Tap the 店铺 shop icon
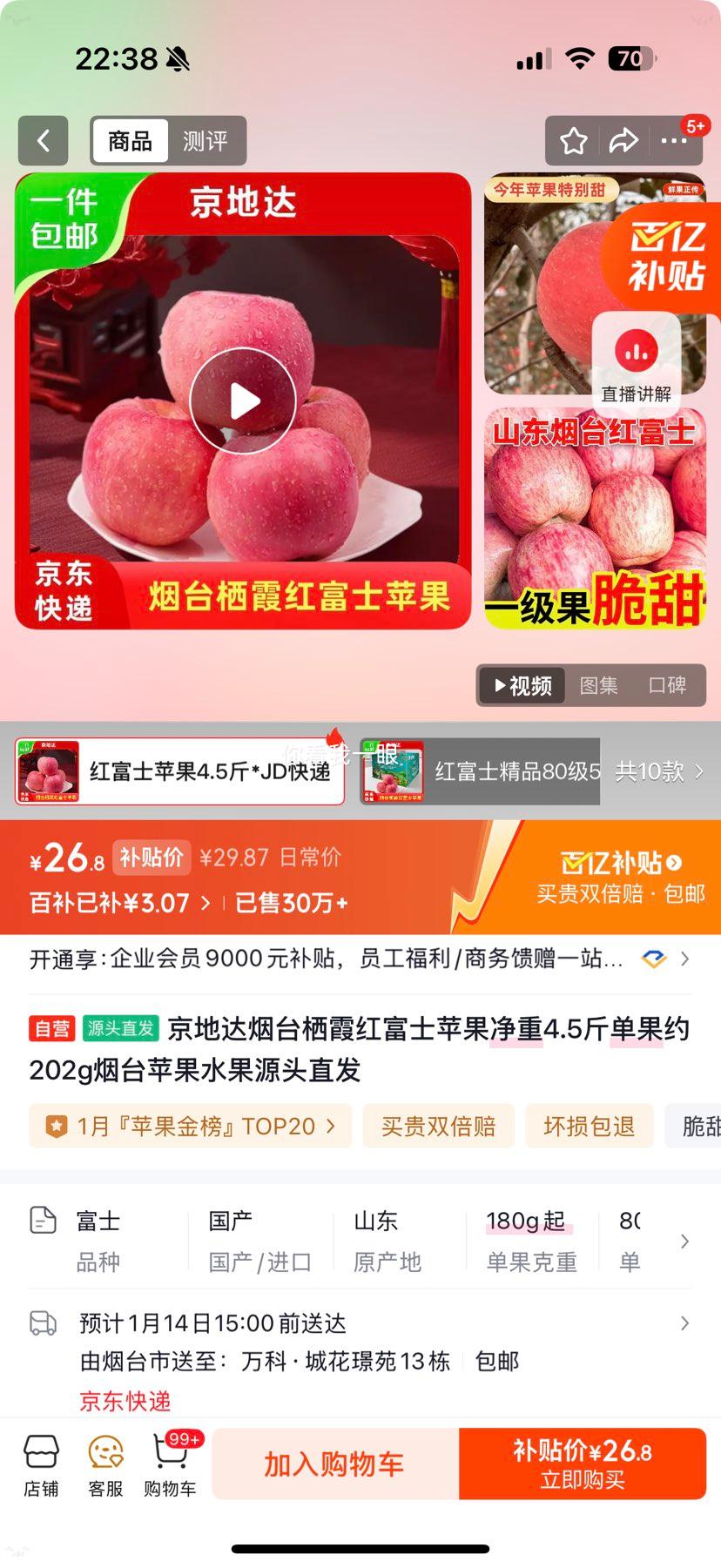 pyautogui.click(x=41, y=1463)
